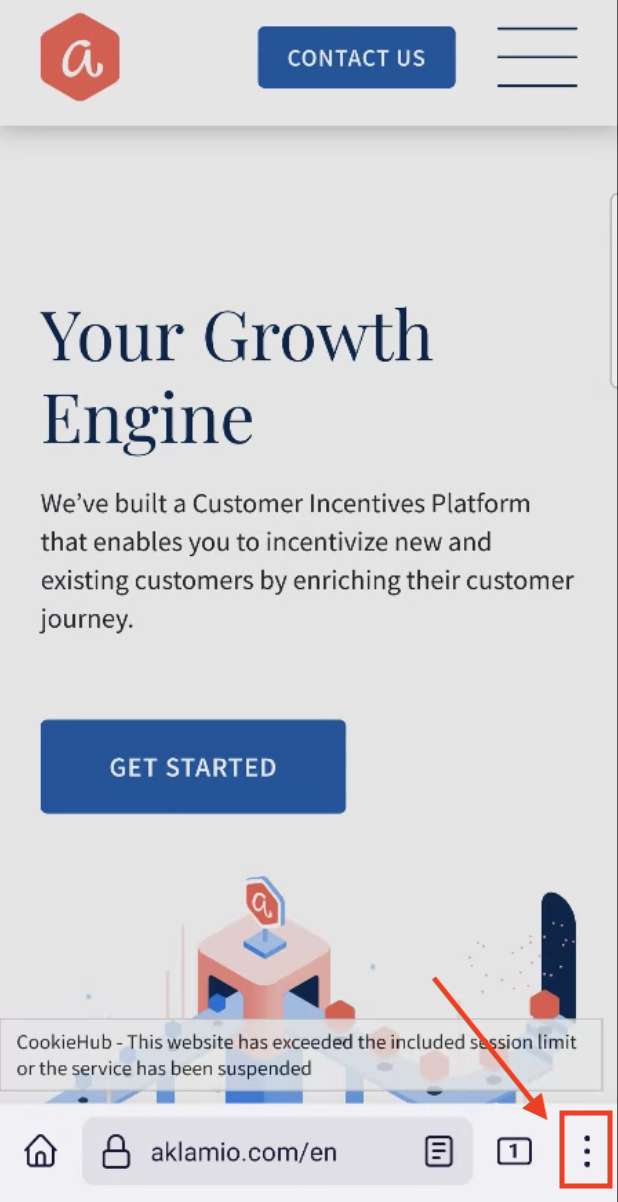Tap the Aklamio logo in header

point(80,58)
